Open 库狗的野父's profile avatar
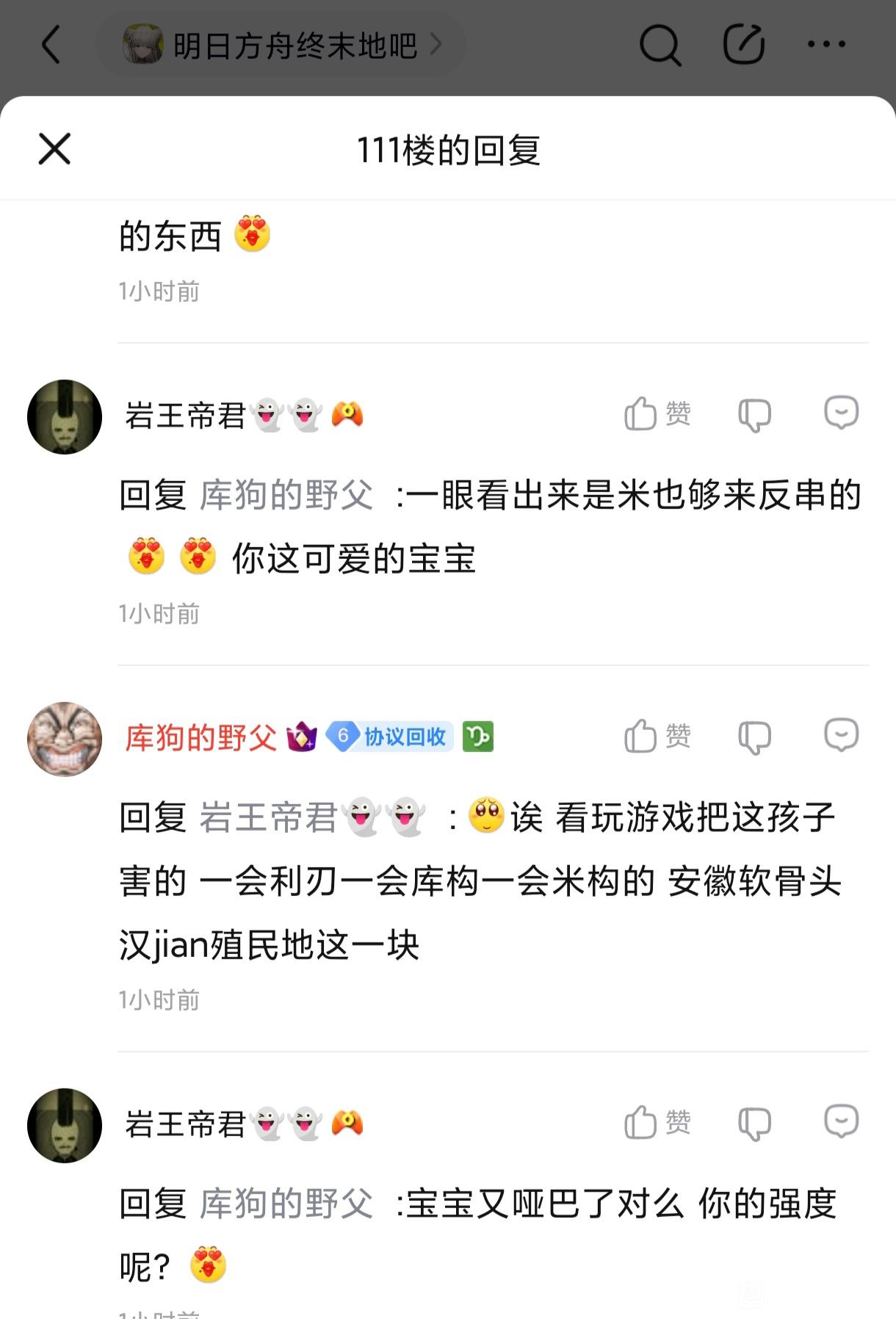The width and height of the screenshot is (896, 1319). (x=65, y=739)
